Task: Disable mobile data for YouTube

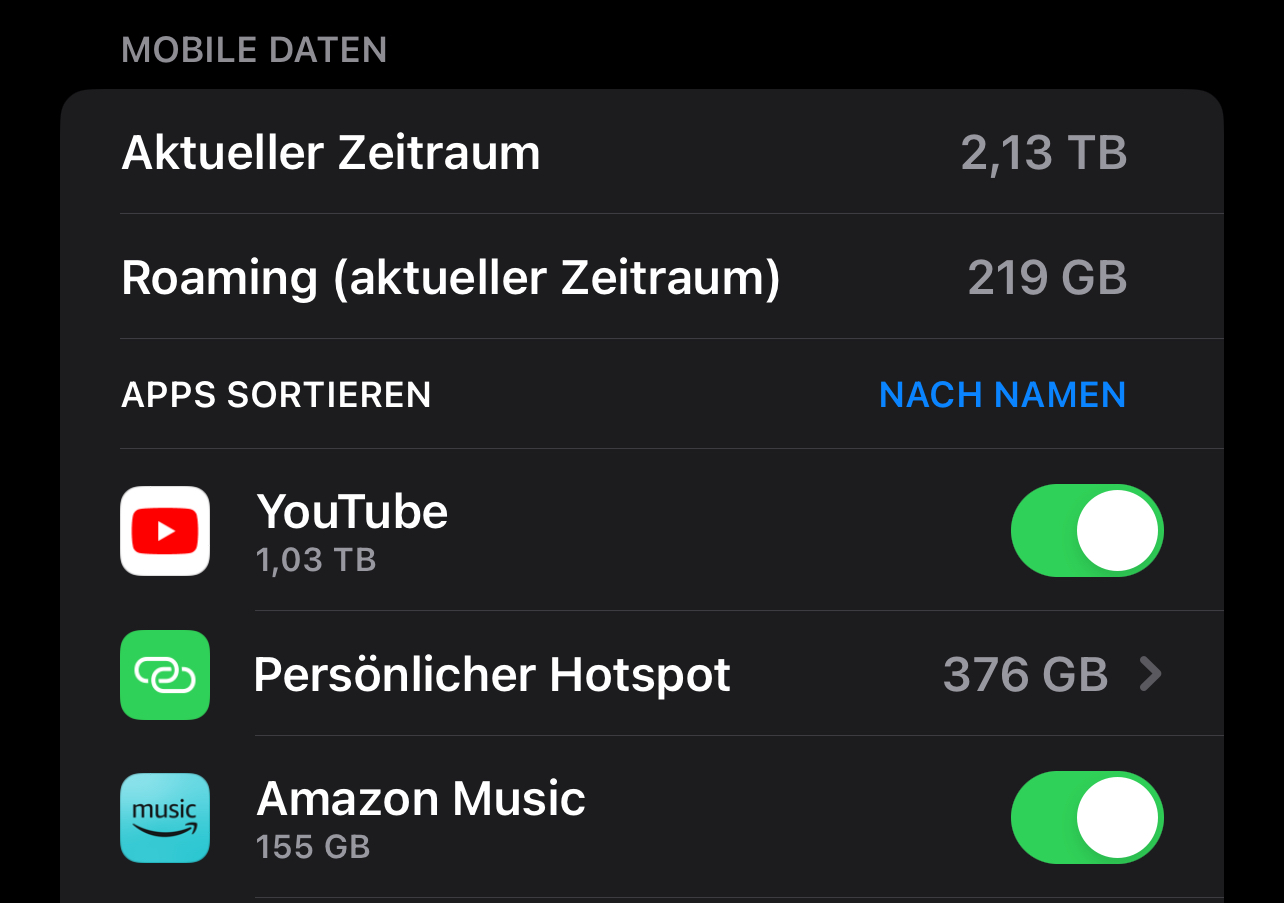Action: (x=1086, y=531)
